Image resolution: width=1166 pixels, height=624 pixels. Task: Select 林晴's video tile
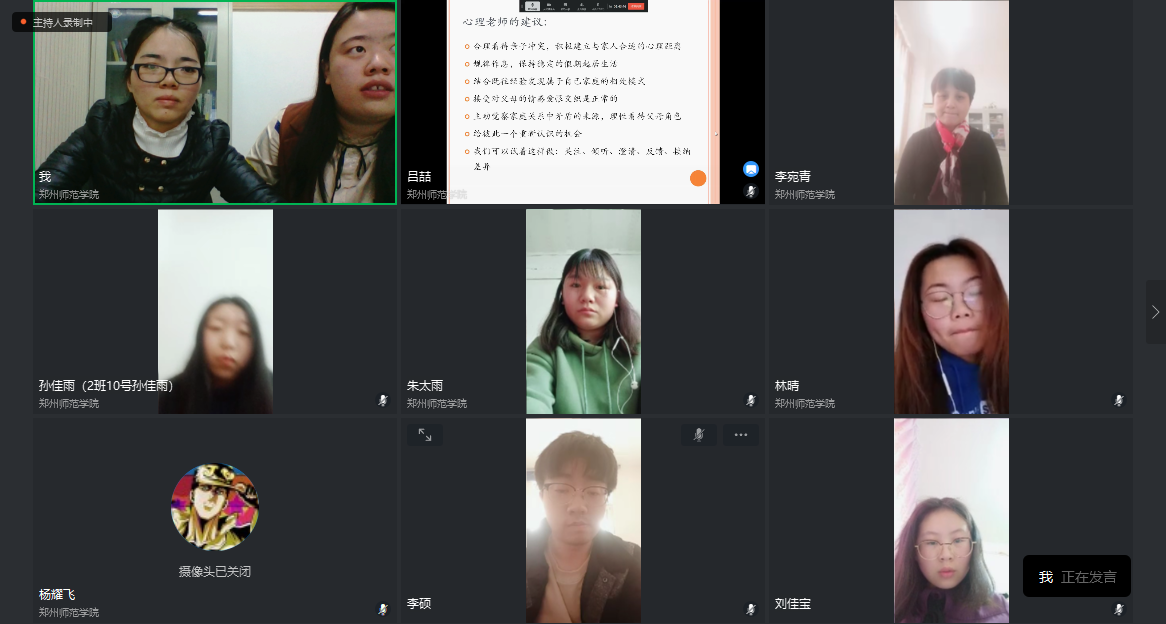point(950,311)
